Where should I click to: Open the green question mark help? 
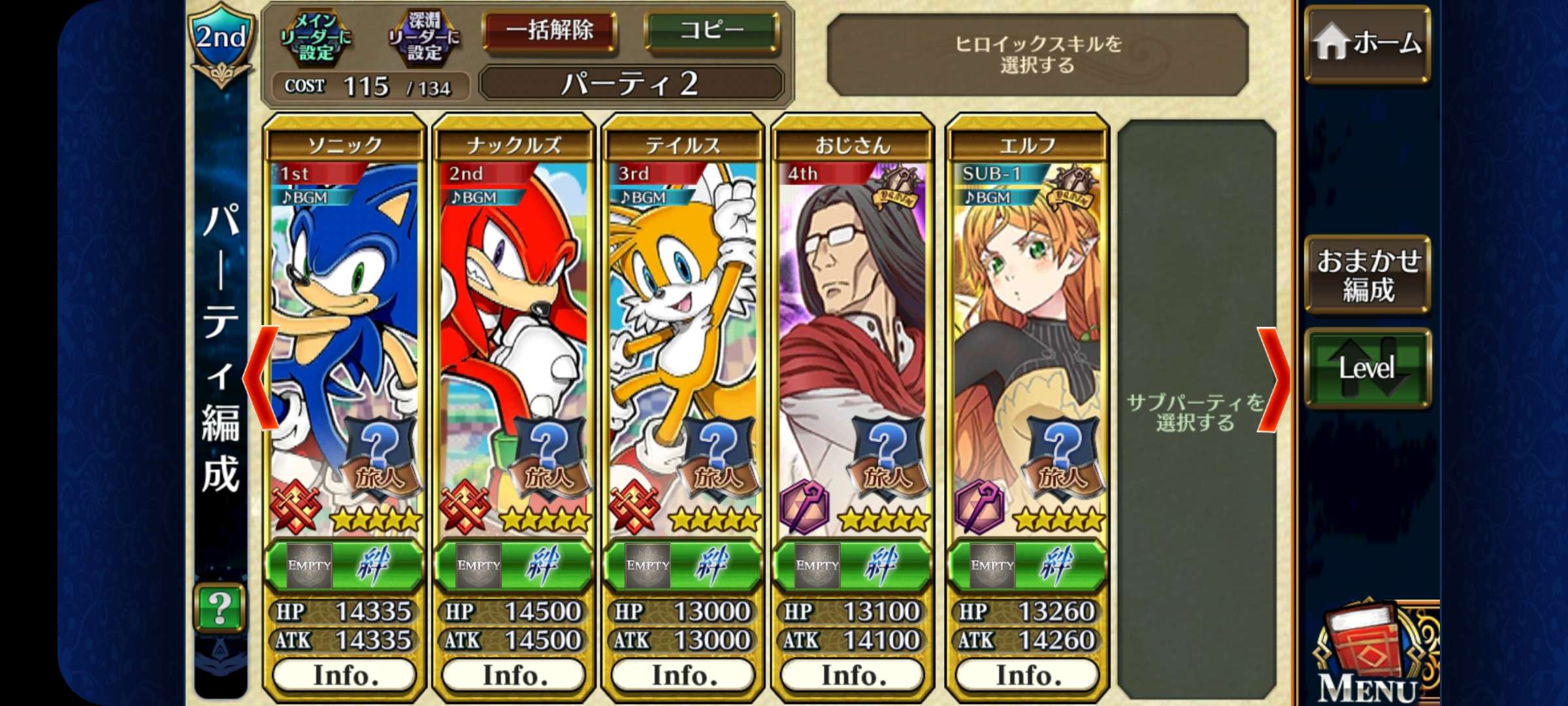pyautogui.click(x=220, y=609)
